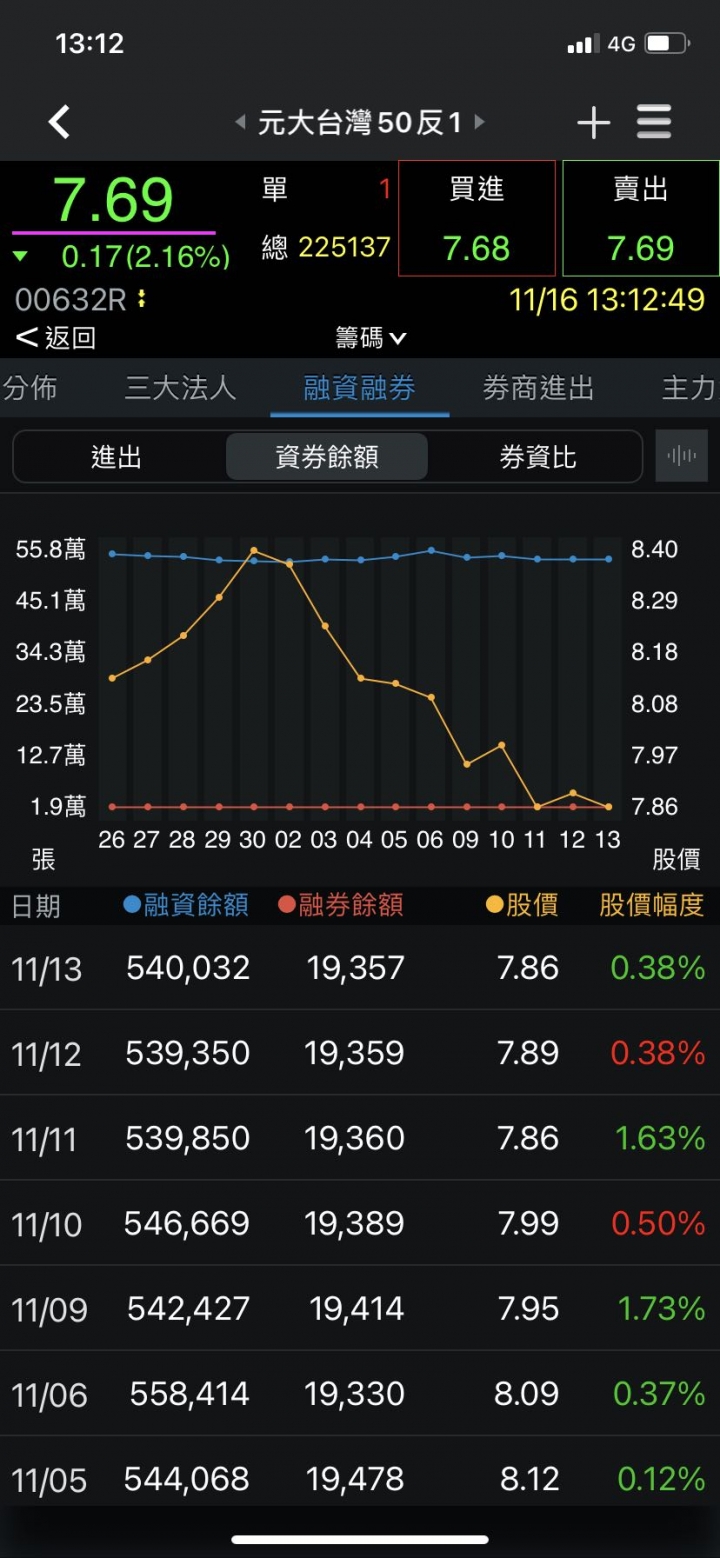Open the 券商進出 tab
The height and width of the screenshot is (1558, 720).
point(538,388)
